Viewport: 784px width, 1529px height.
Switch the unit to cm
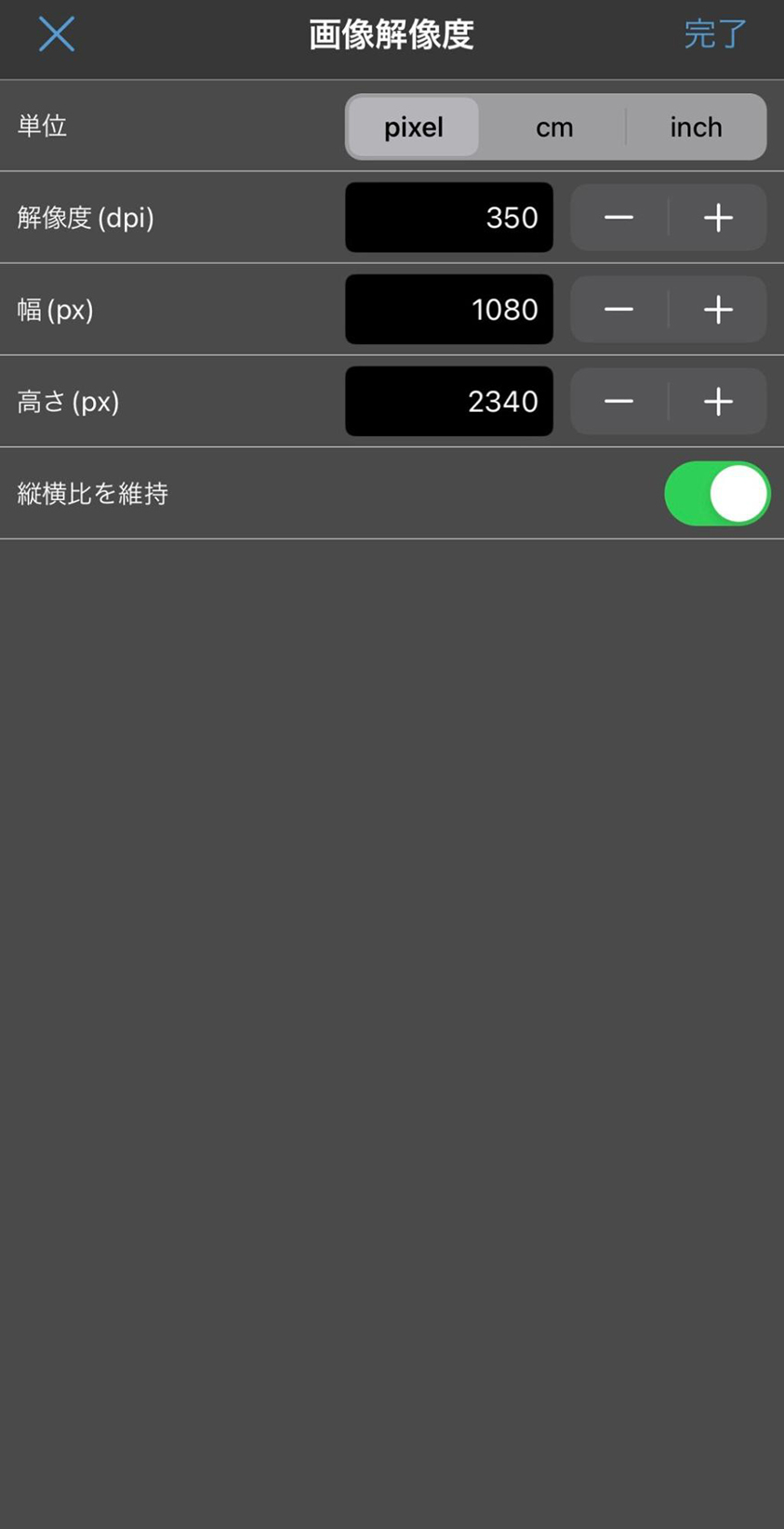[554, 126]
